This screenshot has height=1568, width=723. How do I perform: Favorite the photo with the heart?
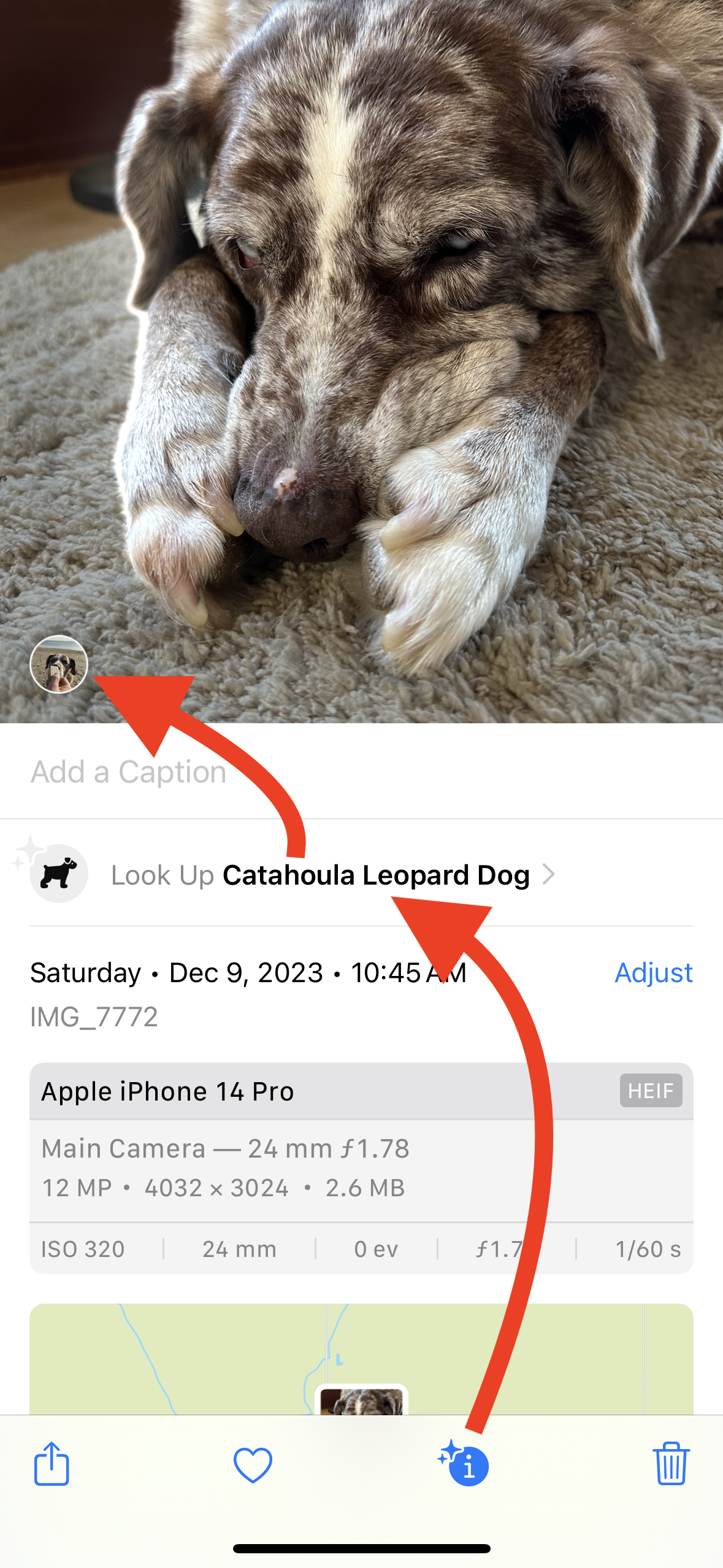[x=253, y=1465]
